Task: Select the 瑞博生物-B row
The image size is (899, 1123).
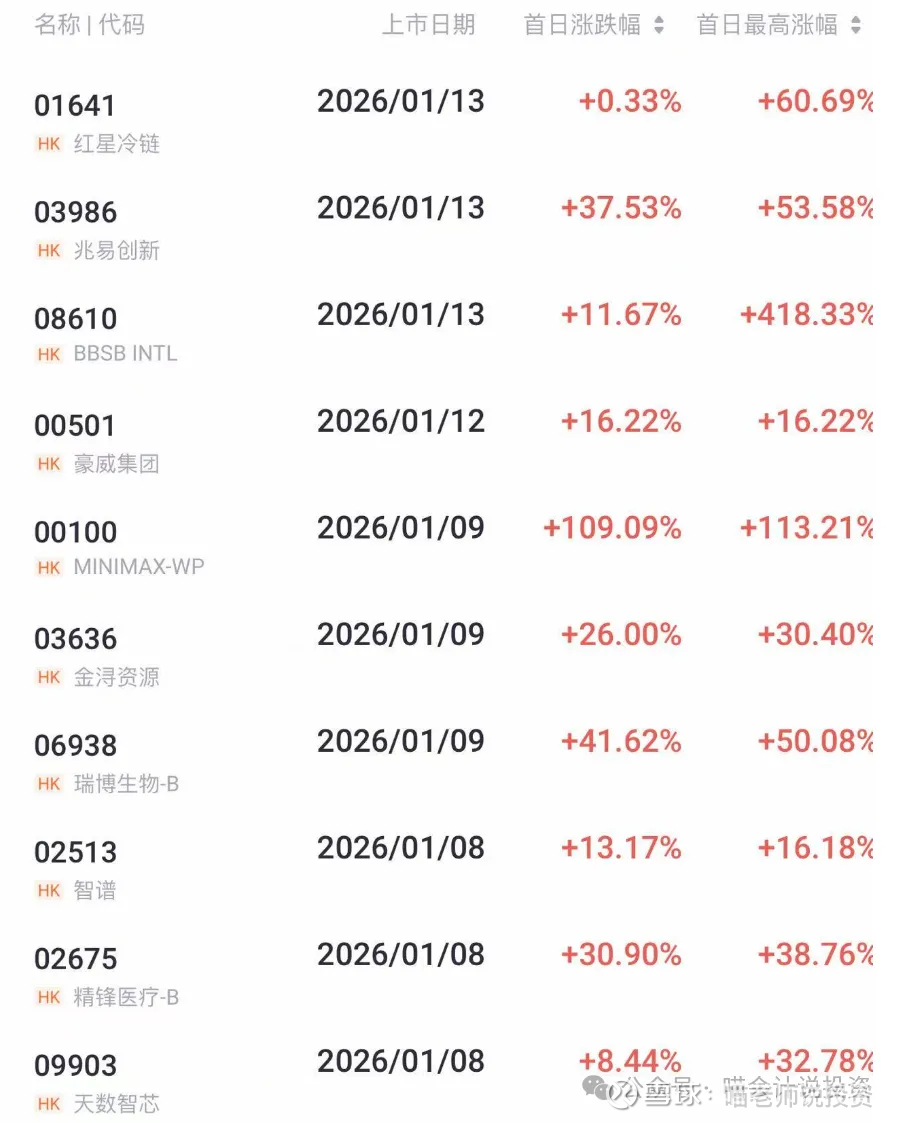Action: [x=110, y=762]
